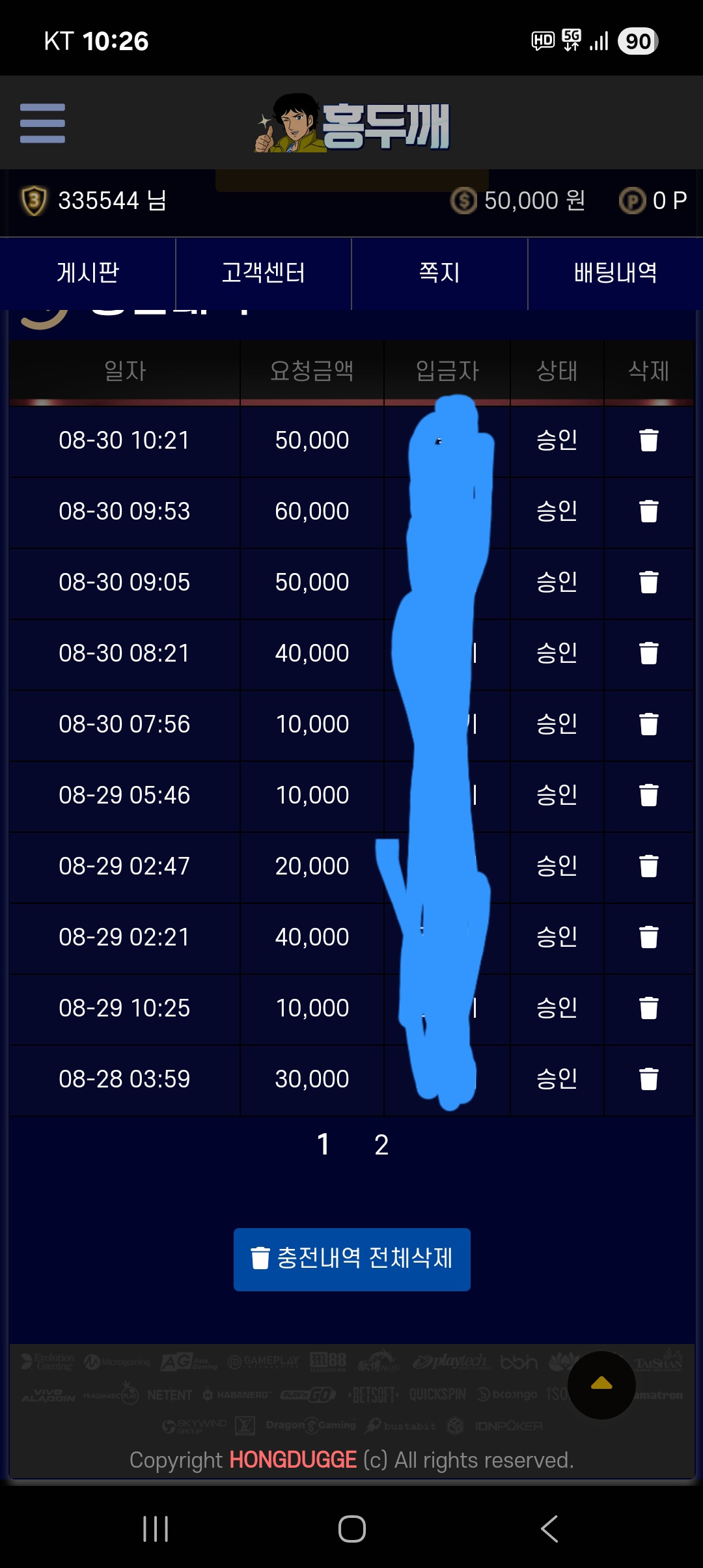Remove the 08-30 09:05 record
703x1568 pixels.
(649, 583)
